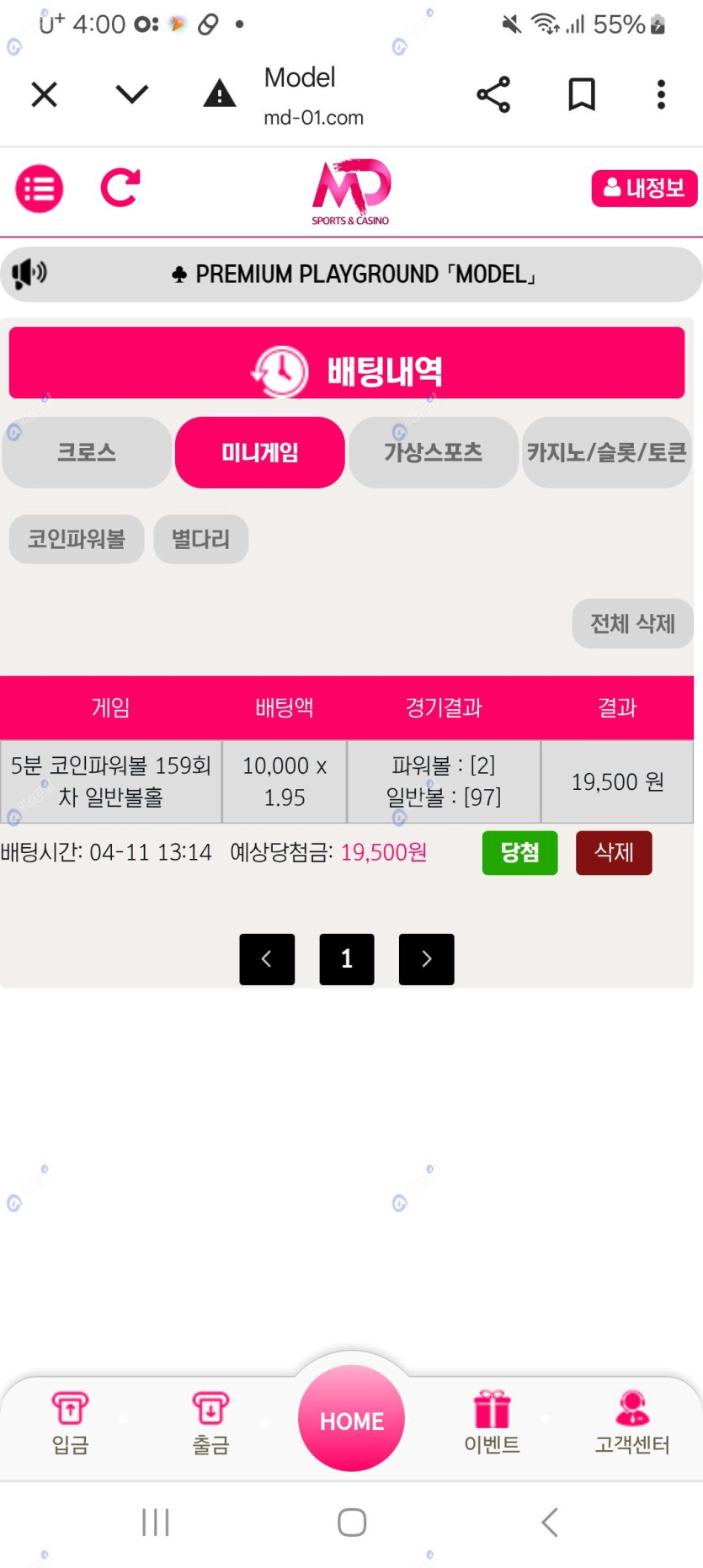The width and height of the screenshot is (703, 1568).
Task: Open 내정보 account page
Action: tap(644, 188)
